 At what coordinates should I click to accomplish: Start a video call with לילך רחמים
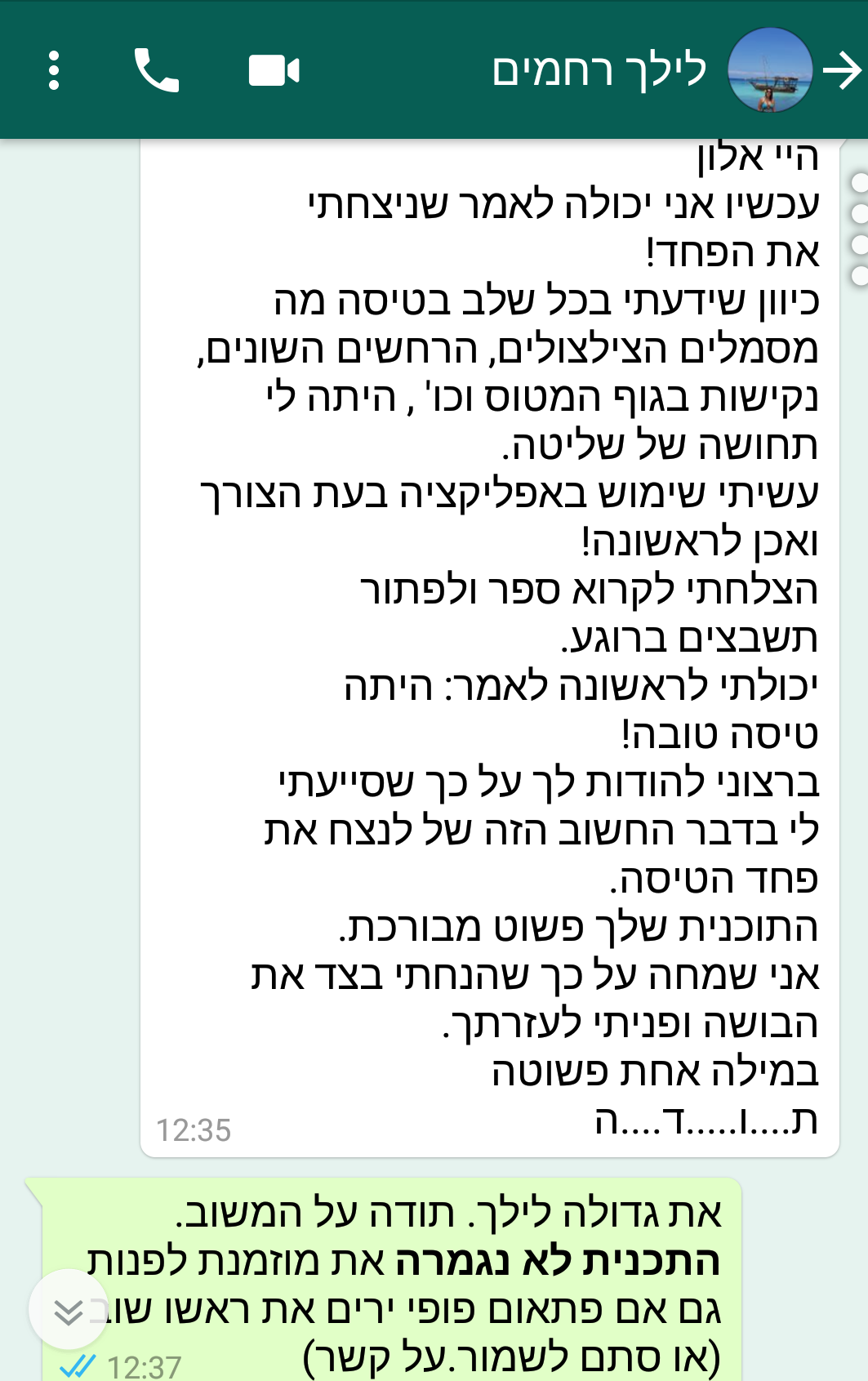click(274, 70)
